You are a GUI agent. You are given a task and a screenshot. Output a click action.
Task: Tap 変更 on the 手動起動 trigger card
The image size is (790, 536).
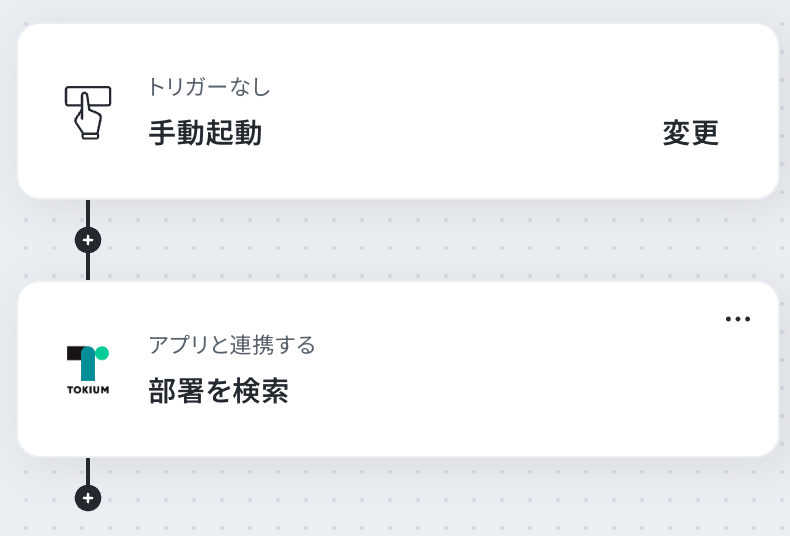[690, 133]
